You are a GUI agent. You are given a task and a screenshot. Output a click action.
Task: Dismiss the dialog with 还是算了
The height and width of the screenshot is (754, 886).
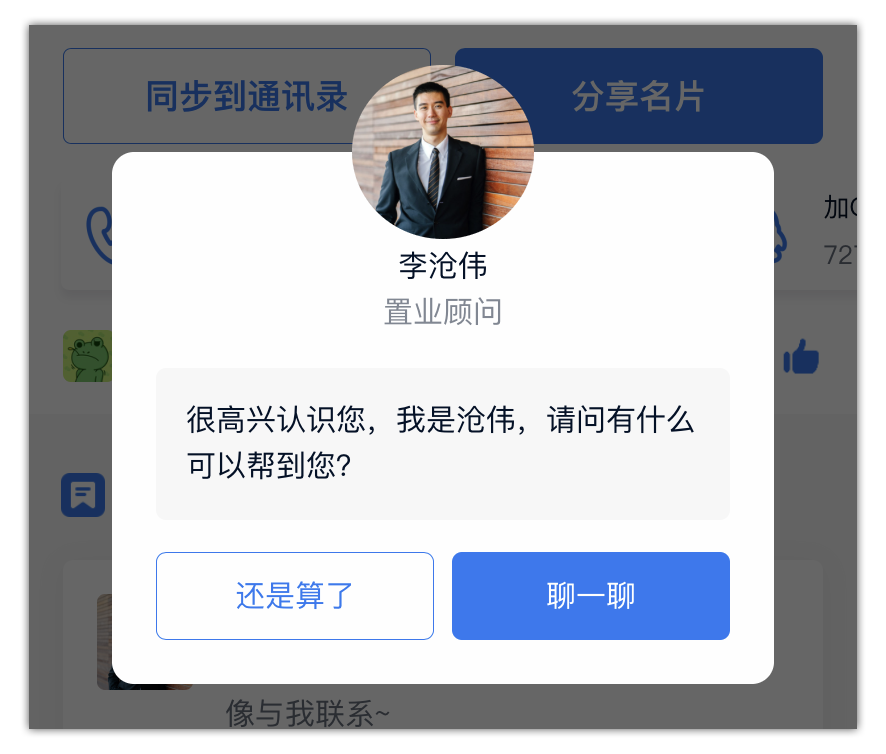(294, 596)
